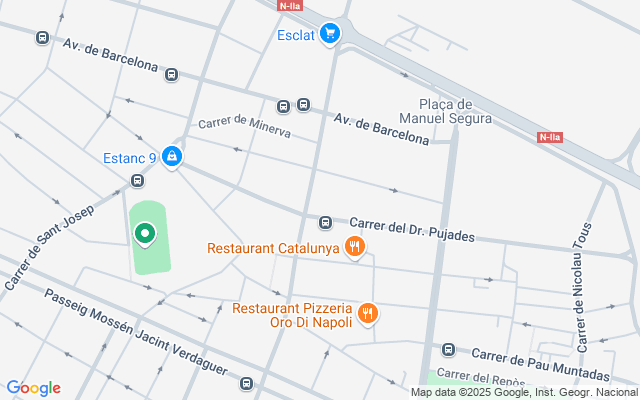The width and height of the screenshot is (640, 400).
Task: Open the Esclat supermarket marker
Action: pos(330,35)
